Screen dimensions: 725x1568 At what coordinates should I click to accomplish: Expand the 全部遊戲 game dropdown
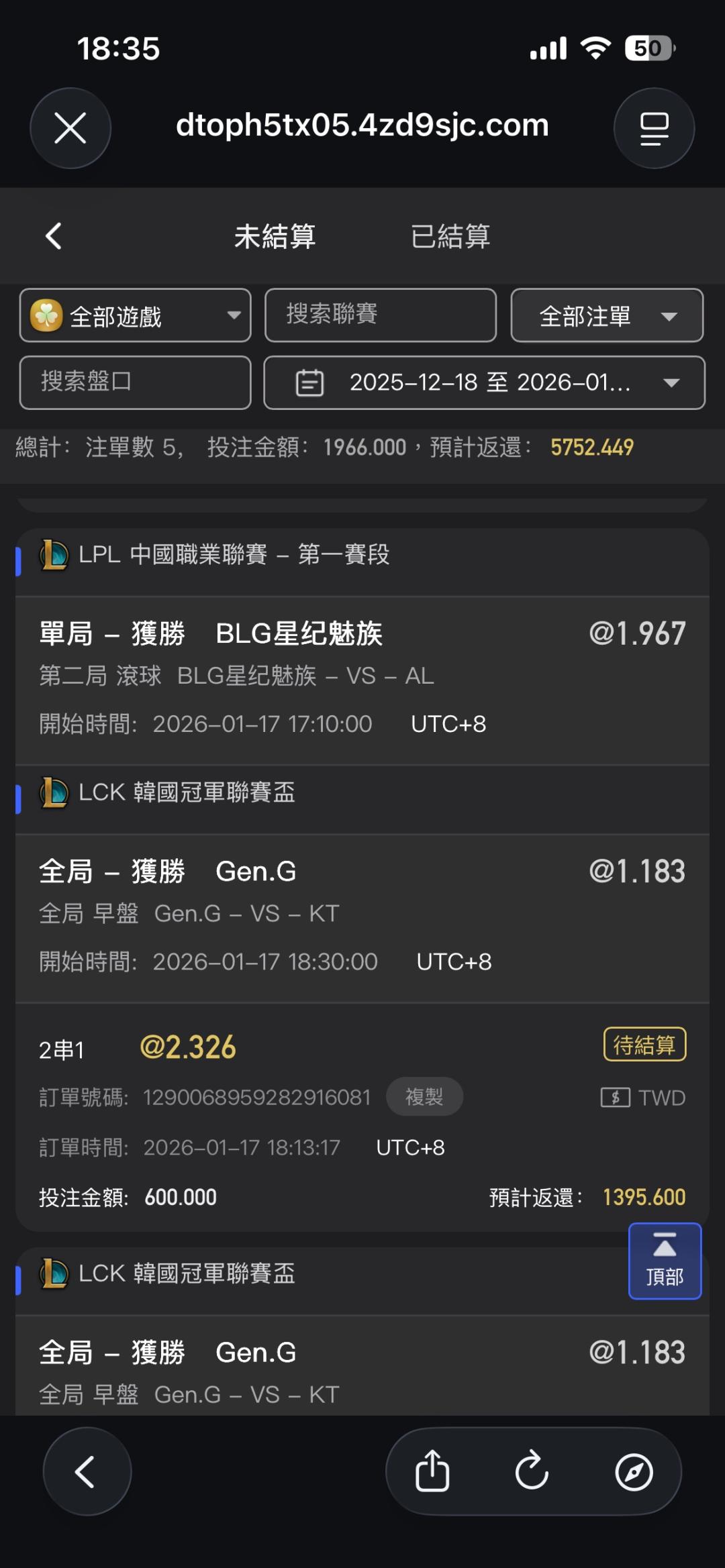136,316
